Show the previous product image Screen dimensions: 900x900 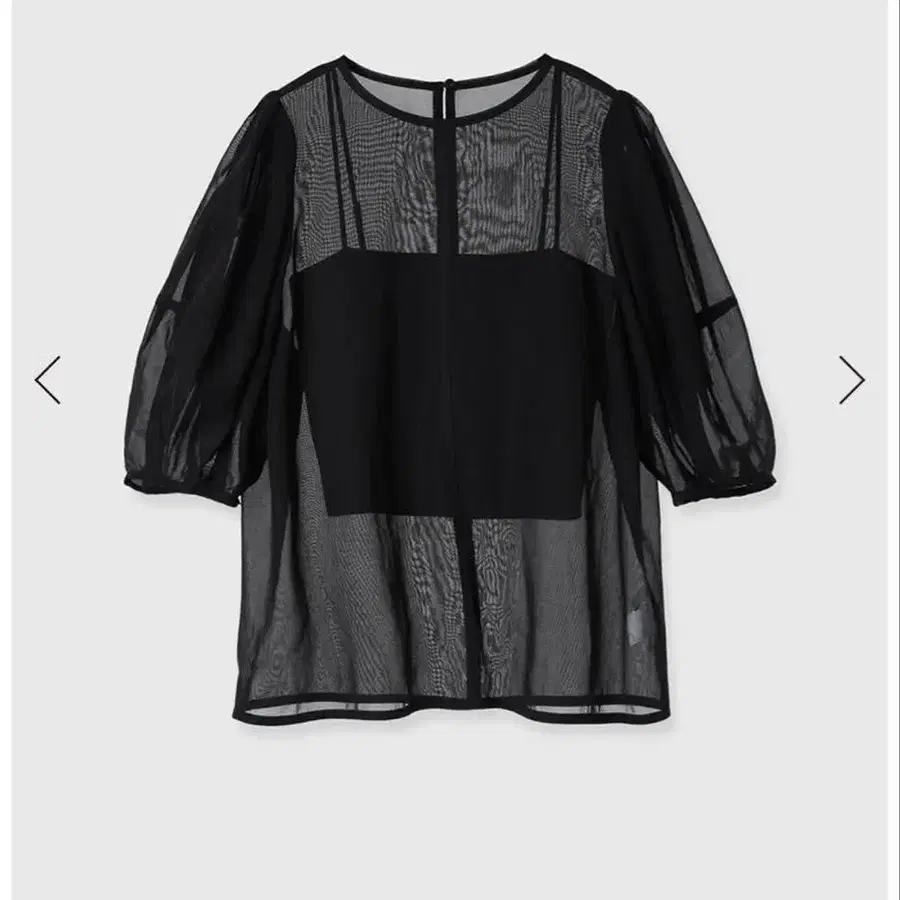coord(48,380)
